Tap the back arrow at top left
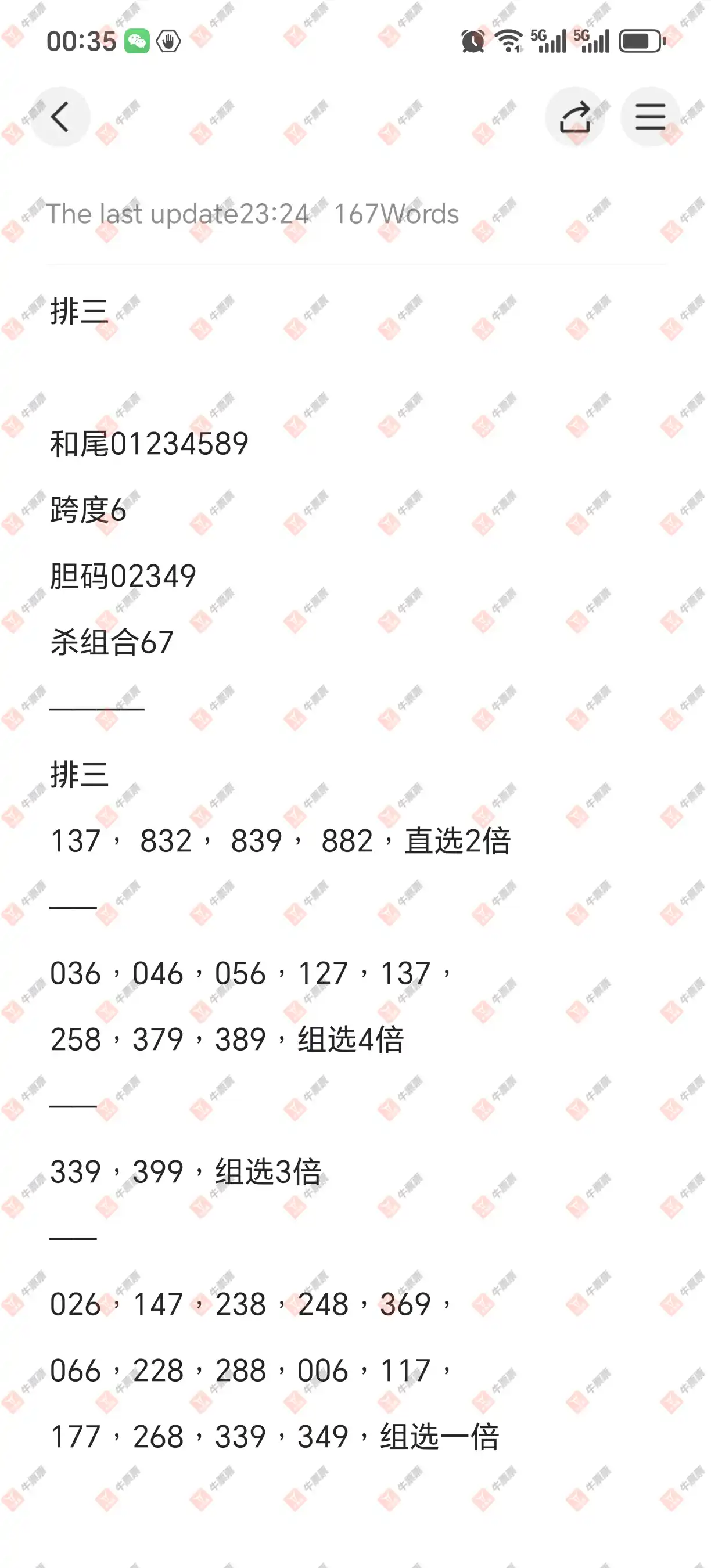711x1568 pixels. [60, 116]
